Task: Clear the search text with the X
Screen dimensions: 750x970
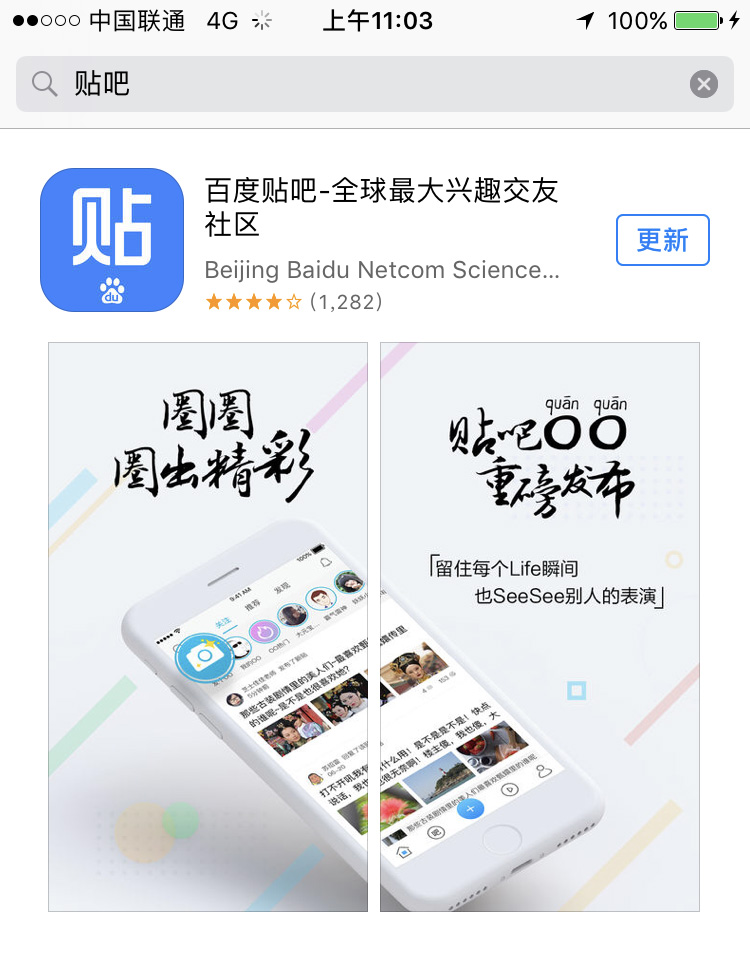Action: [x=704, y=84]
